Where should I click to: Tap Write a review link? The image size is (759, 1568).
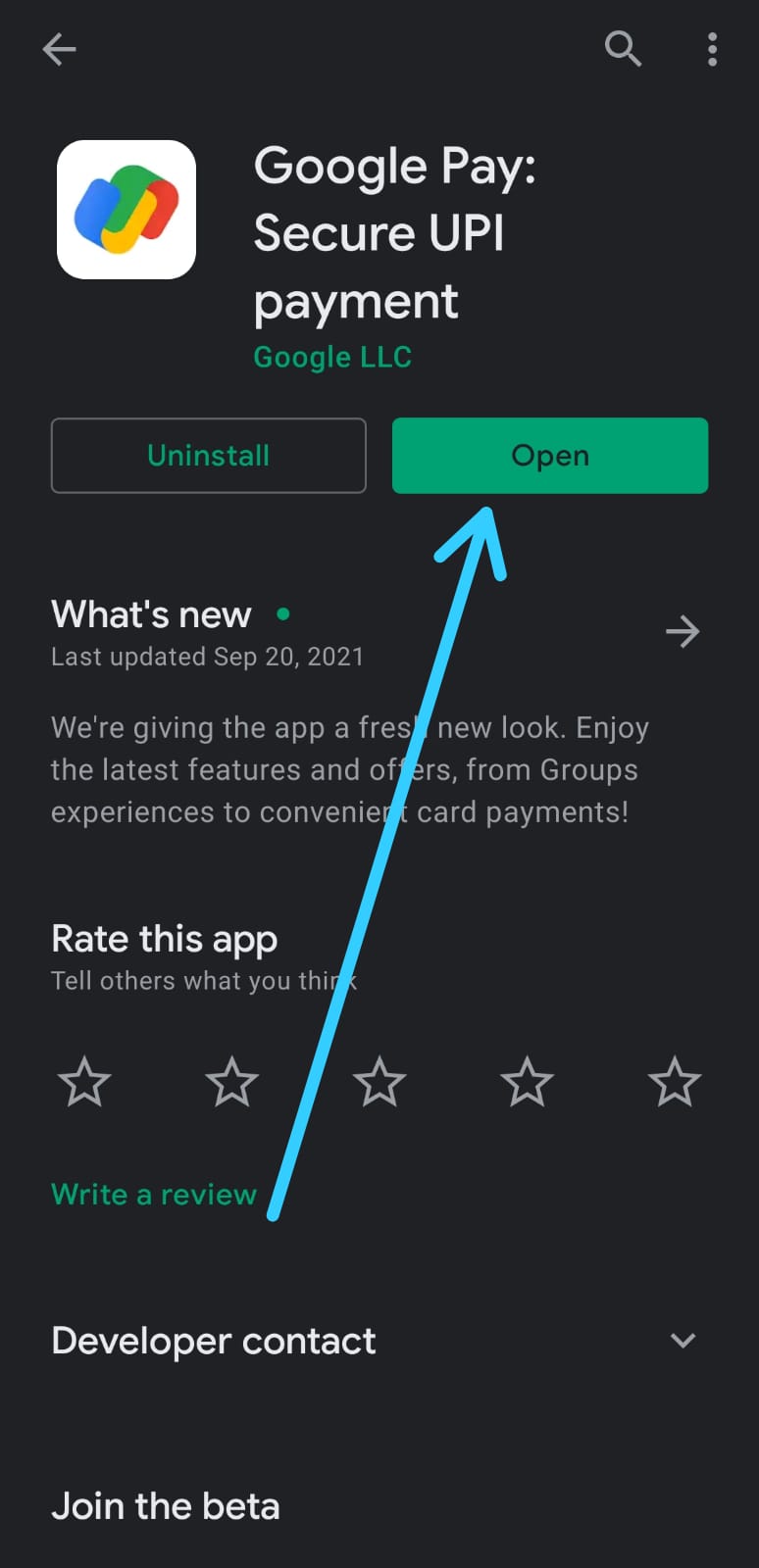coord(154,1194)
